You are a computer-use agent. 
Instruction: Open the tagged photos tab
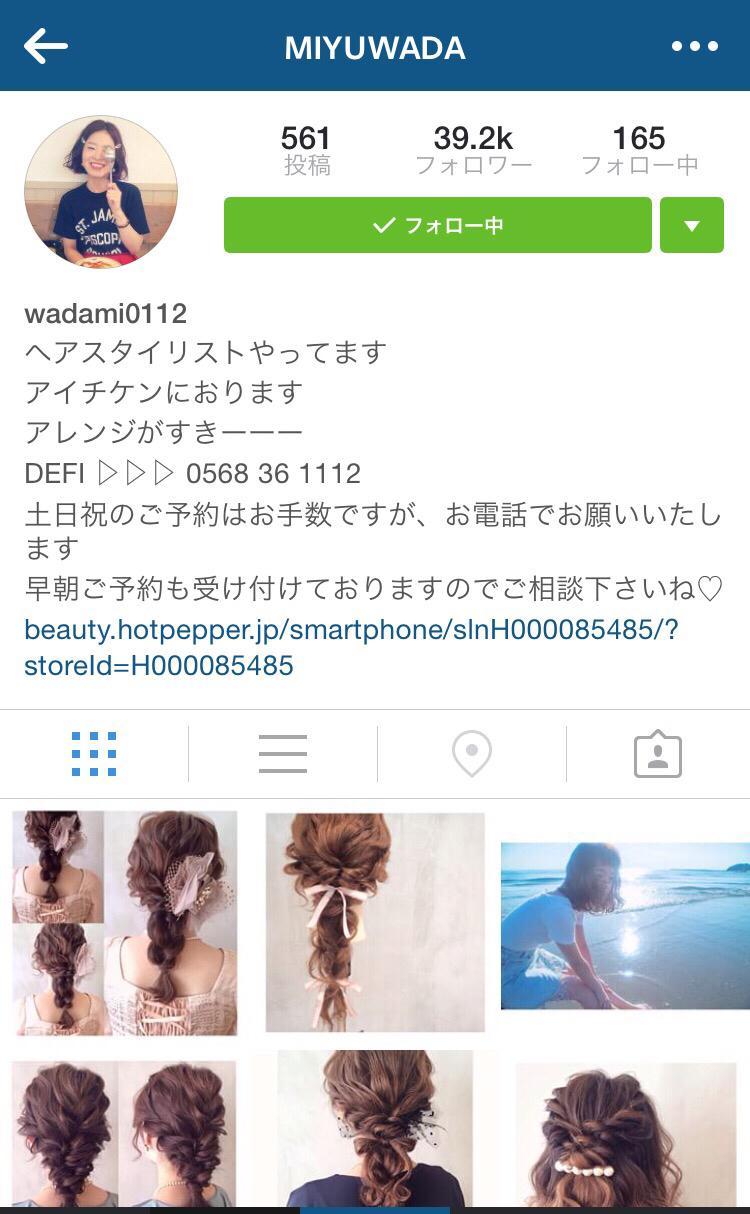(658, 754)
